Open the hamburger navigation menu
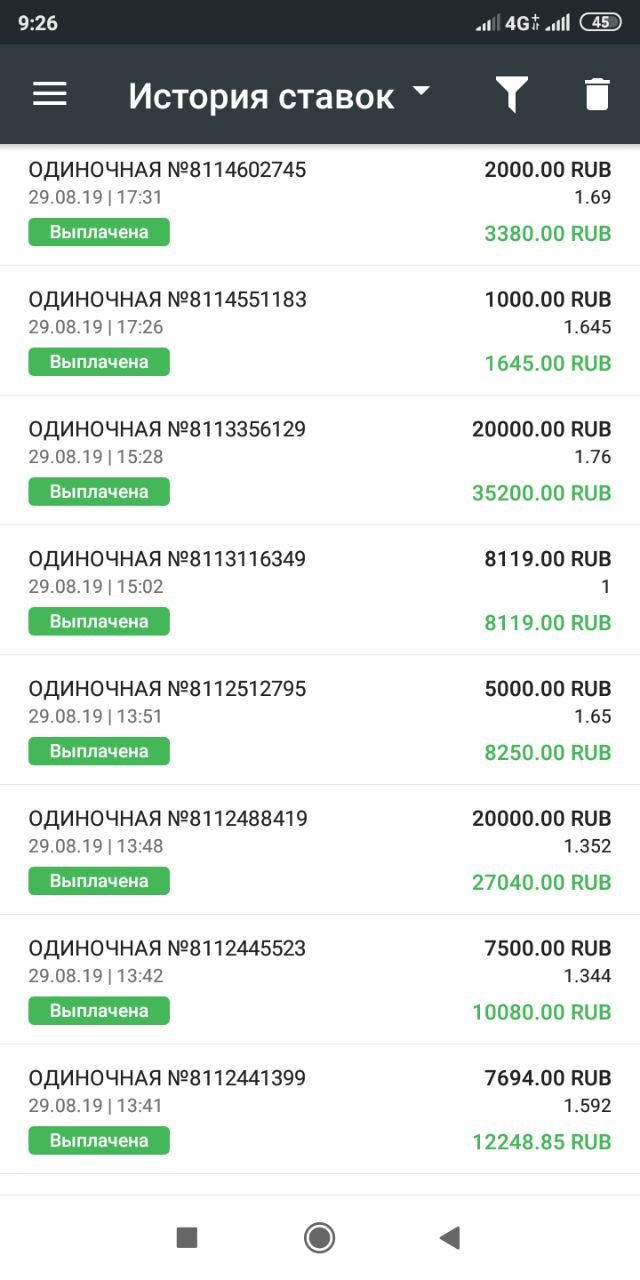The height and width of the screenshot is (1280, 640). tap(50, 94)
